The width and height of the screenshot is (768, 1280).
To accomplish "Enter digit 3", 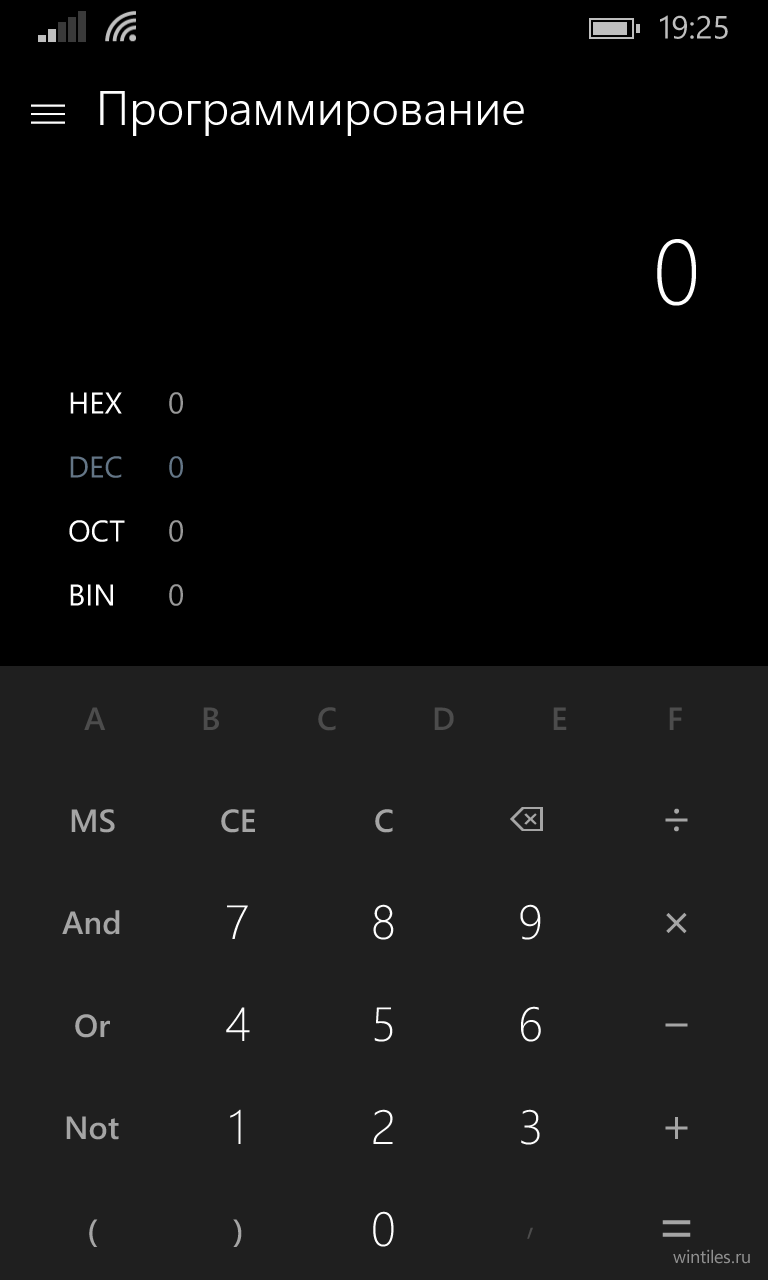I will point(530,1128).
